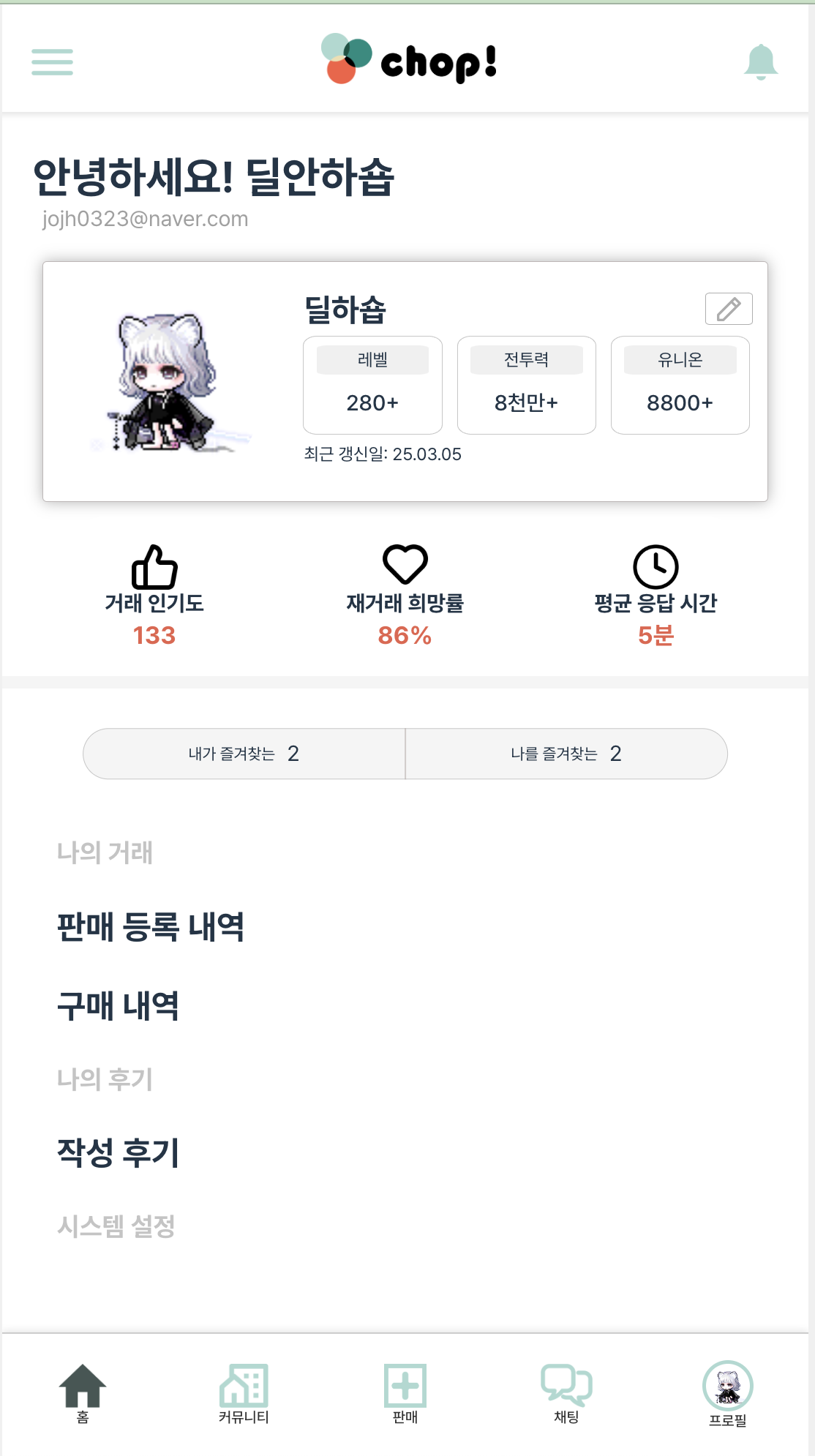Open the hamburger drawer menu
The height and width of the screenshot is (1456, 815).
pyautogui.click(x=52, y=62)
